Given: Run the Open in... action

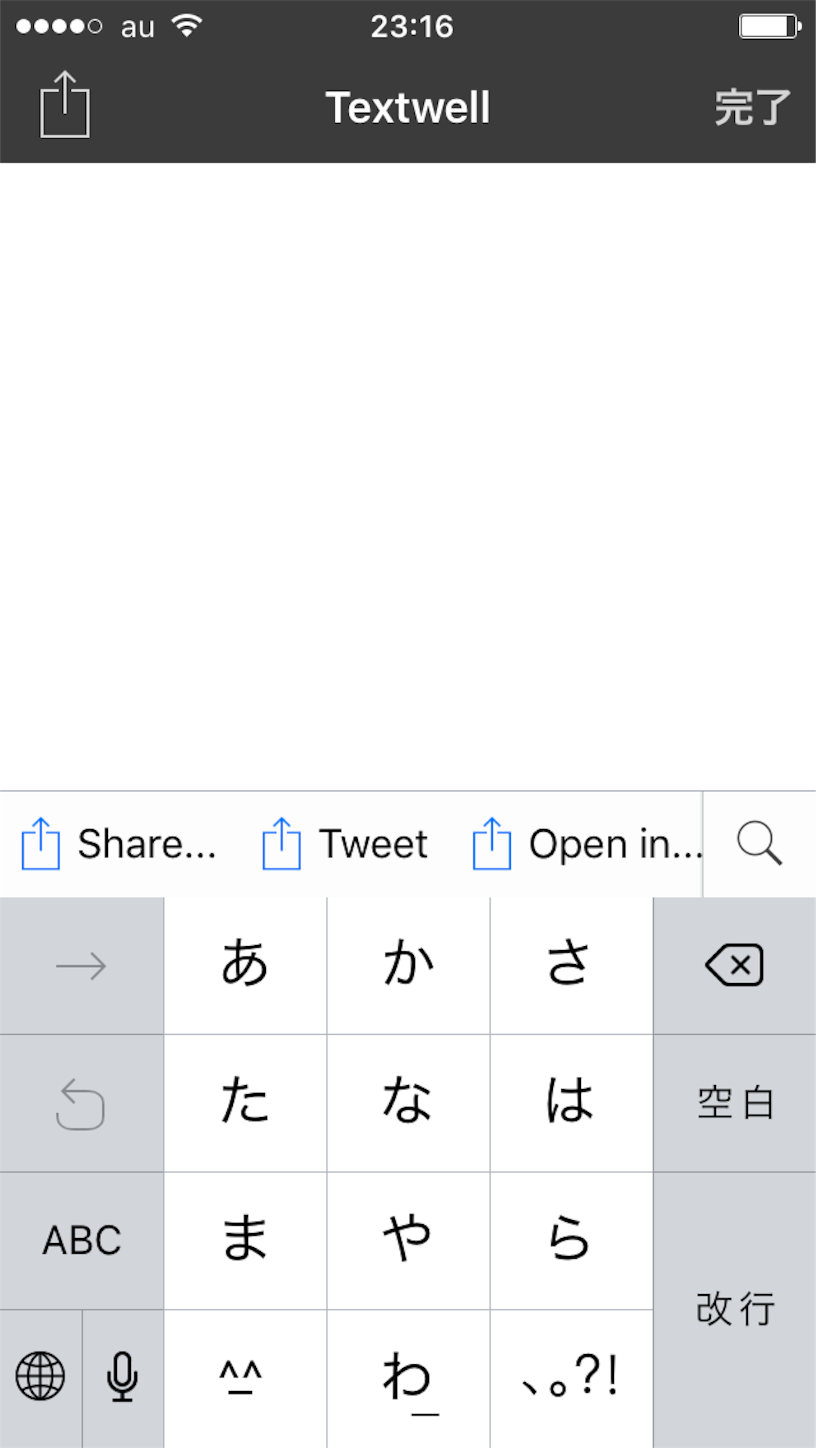Looking at the screenshot, I should pyautogui.click(x=587, y=845).
